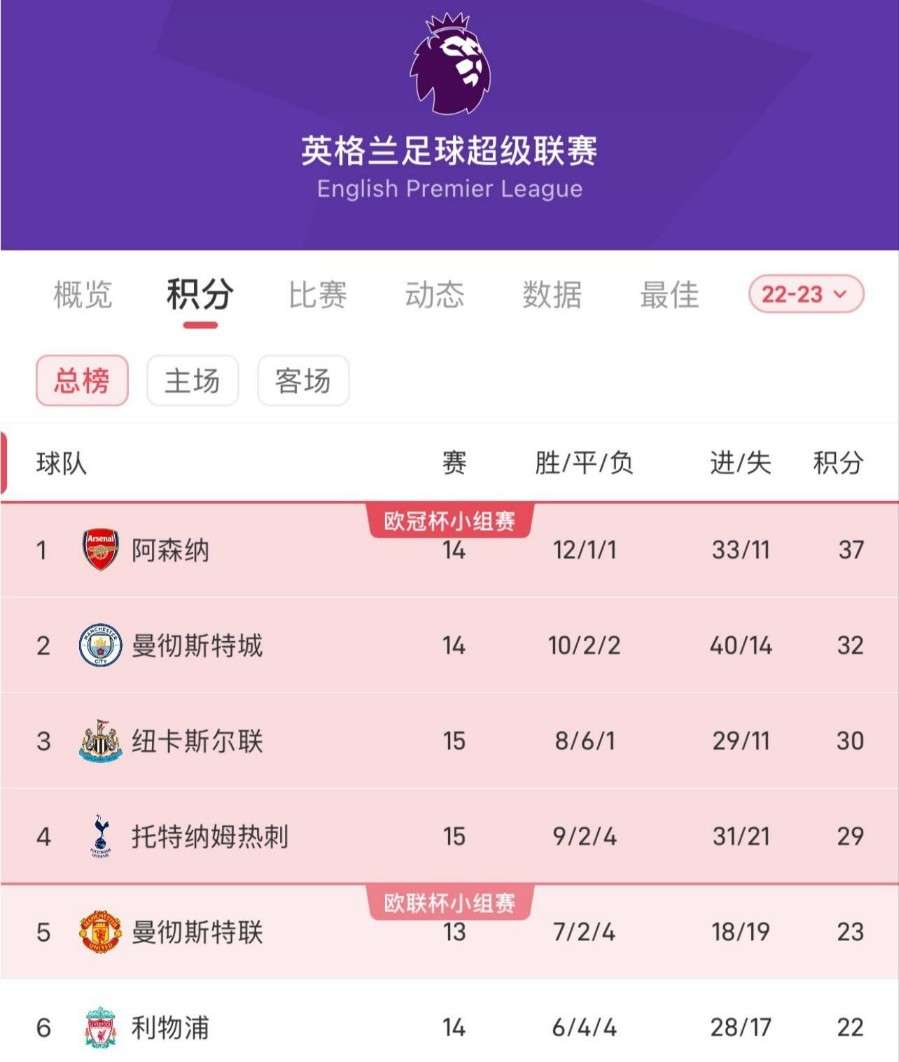Switch to the 最佳 tab
The height and width of the screenshot is (1062, 899).
point(669,295)
